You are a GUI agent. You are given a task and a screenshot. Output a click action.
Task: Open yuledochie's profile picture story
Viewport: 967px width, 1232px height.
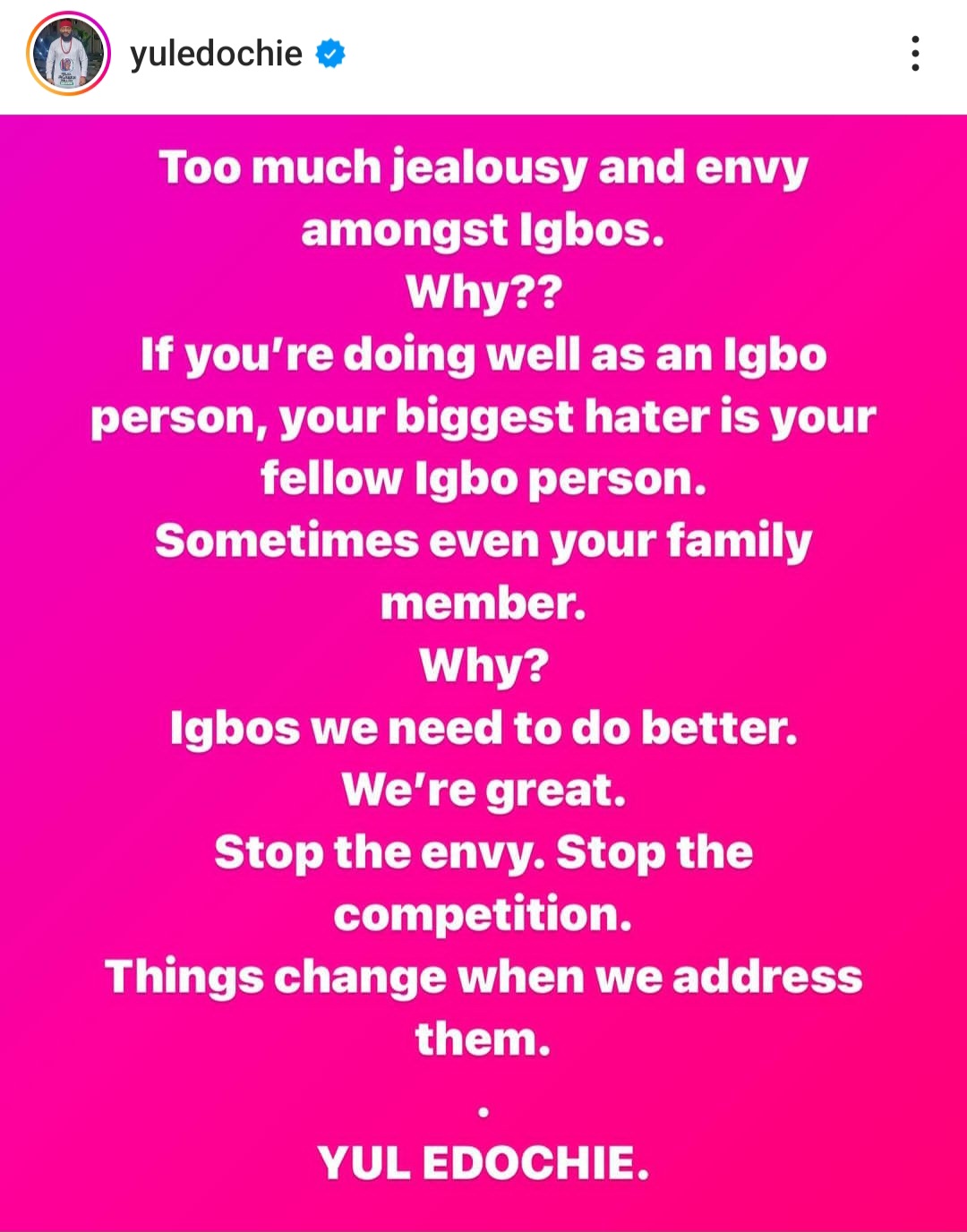point(68,55)
